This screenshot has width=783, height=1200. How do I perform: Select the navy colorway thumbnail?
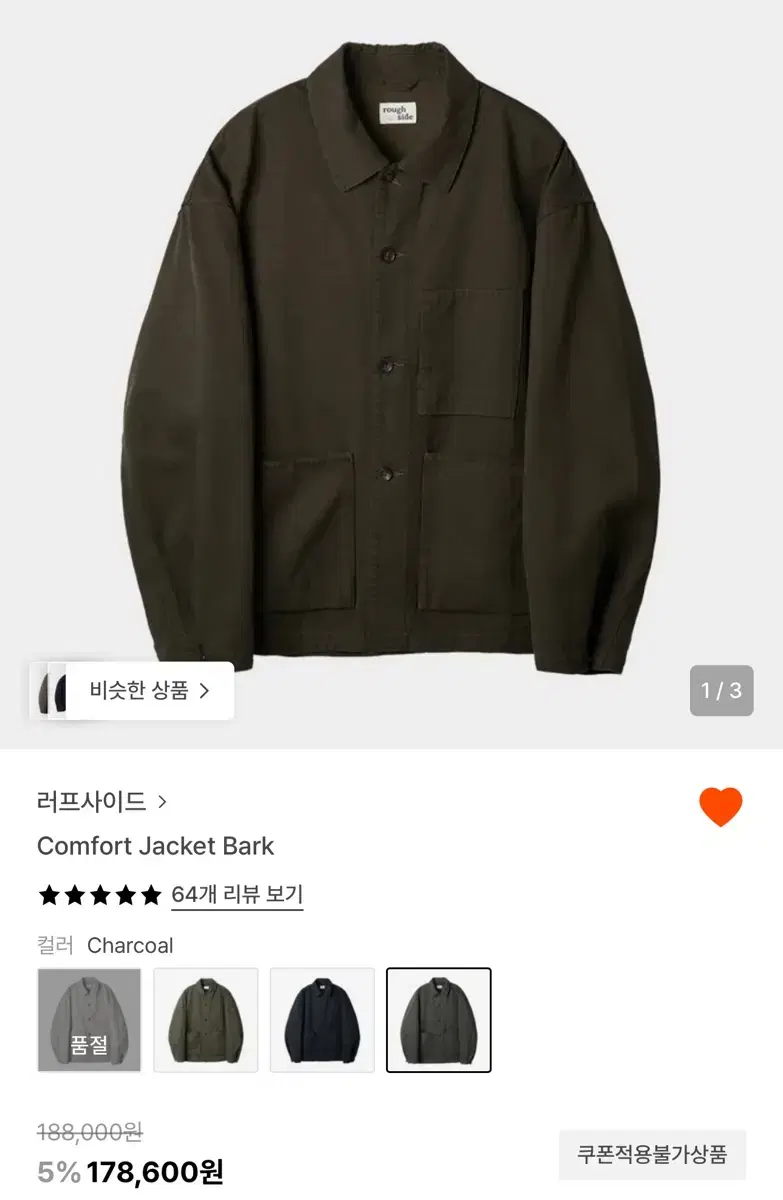pyautogui.click(x=322, y=1019)
